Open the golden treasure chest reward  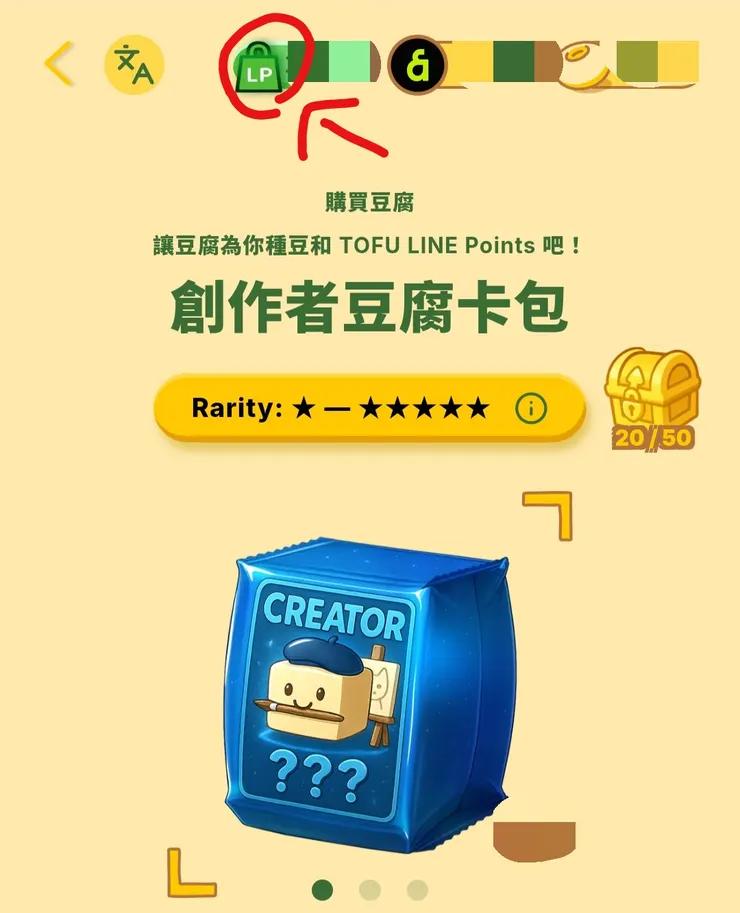[652, 391]
